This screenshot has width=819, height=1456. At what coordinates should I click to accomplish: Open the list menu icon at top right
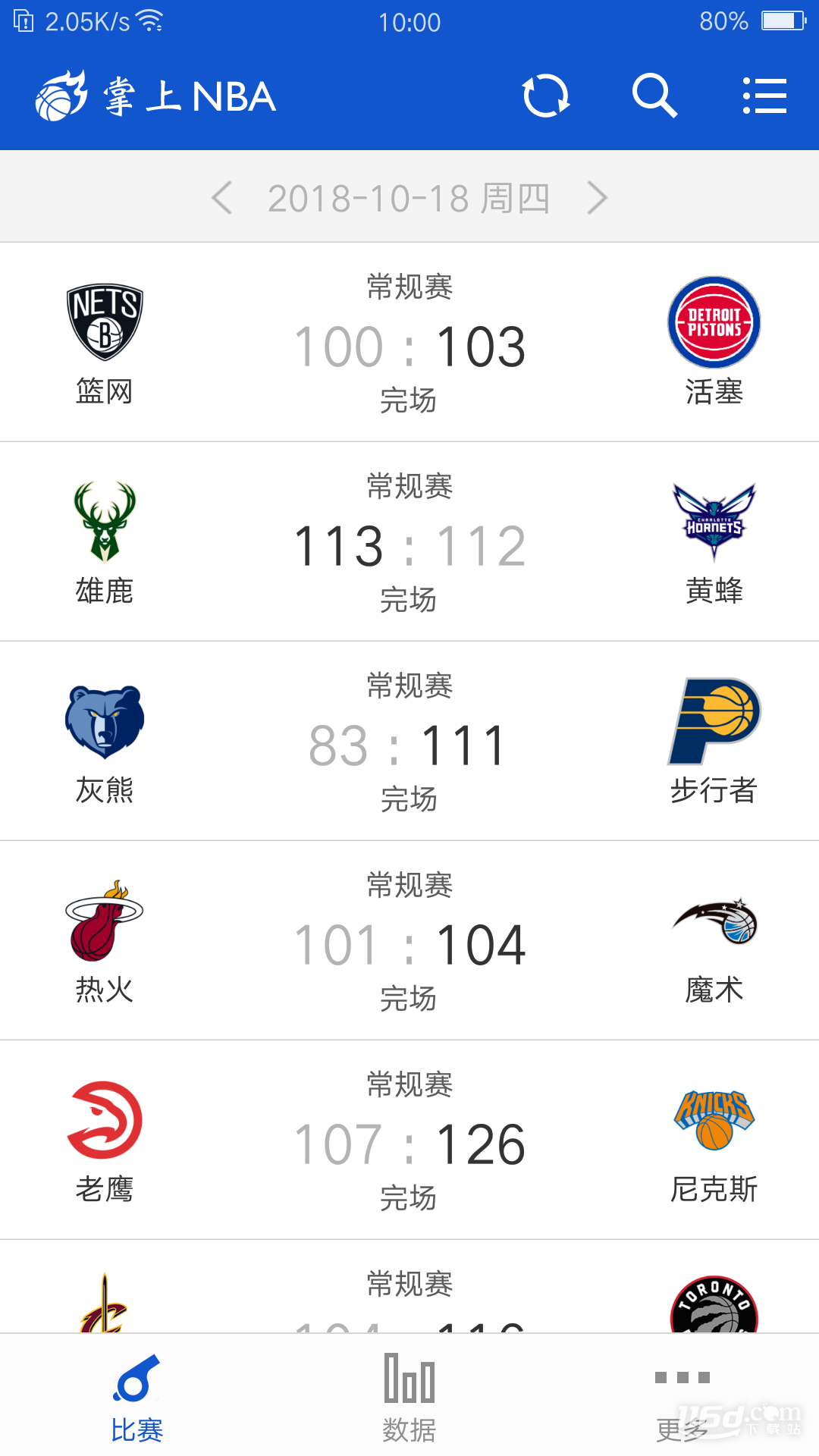click(x=764, y=96)
